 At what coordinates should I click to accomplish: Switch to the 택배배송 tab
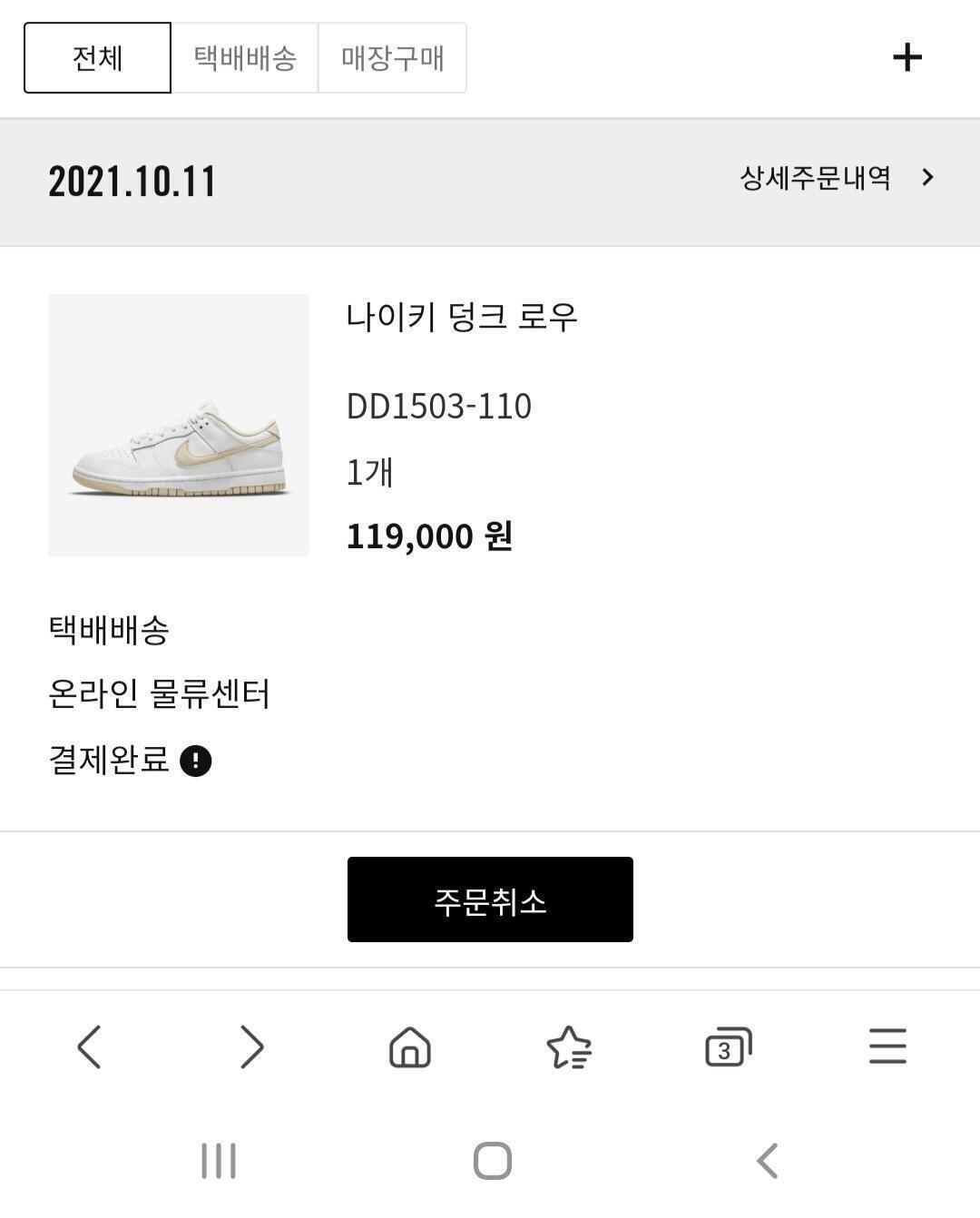tap(245, 58)
